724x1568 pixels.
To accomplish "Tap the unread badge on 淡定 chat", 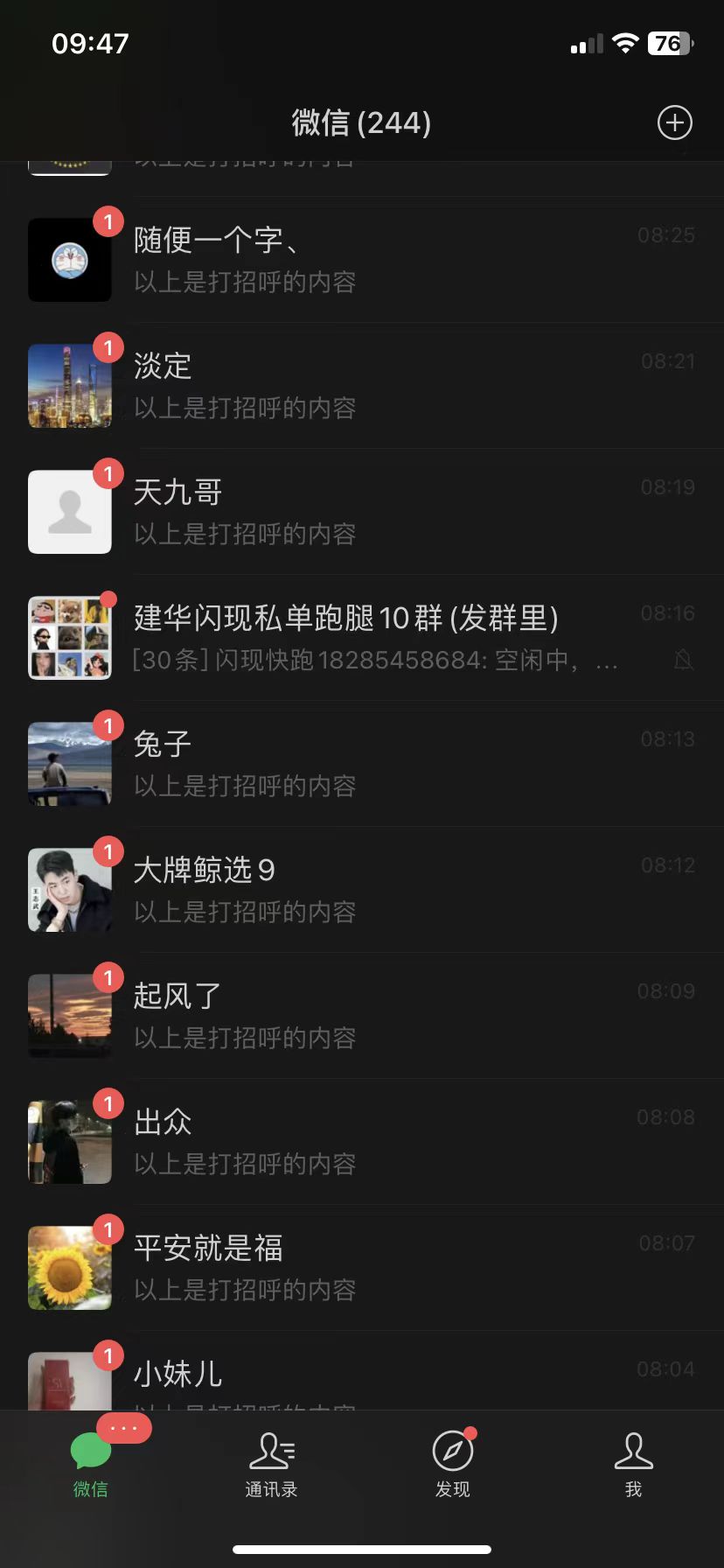I will (108, 347).
